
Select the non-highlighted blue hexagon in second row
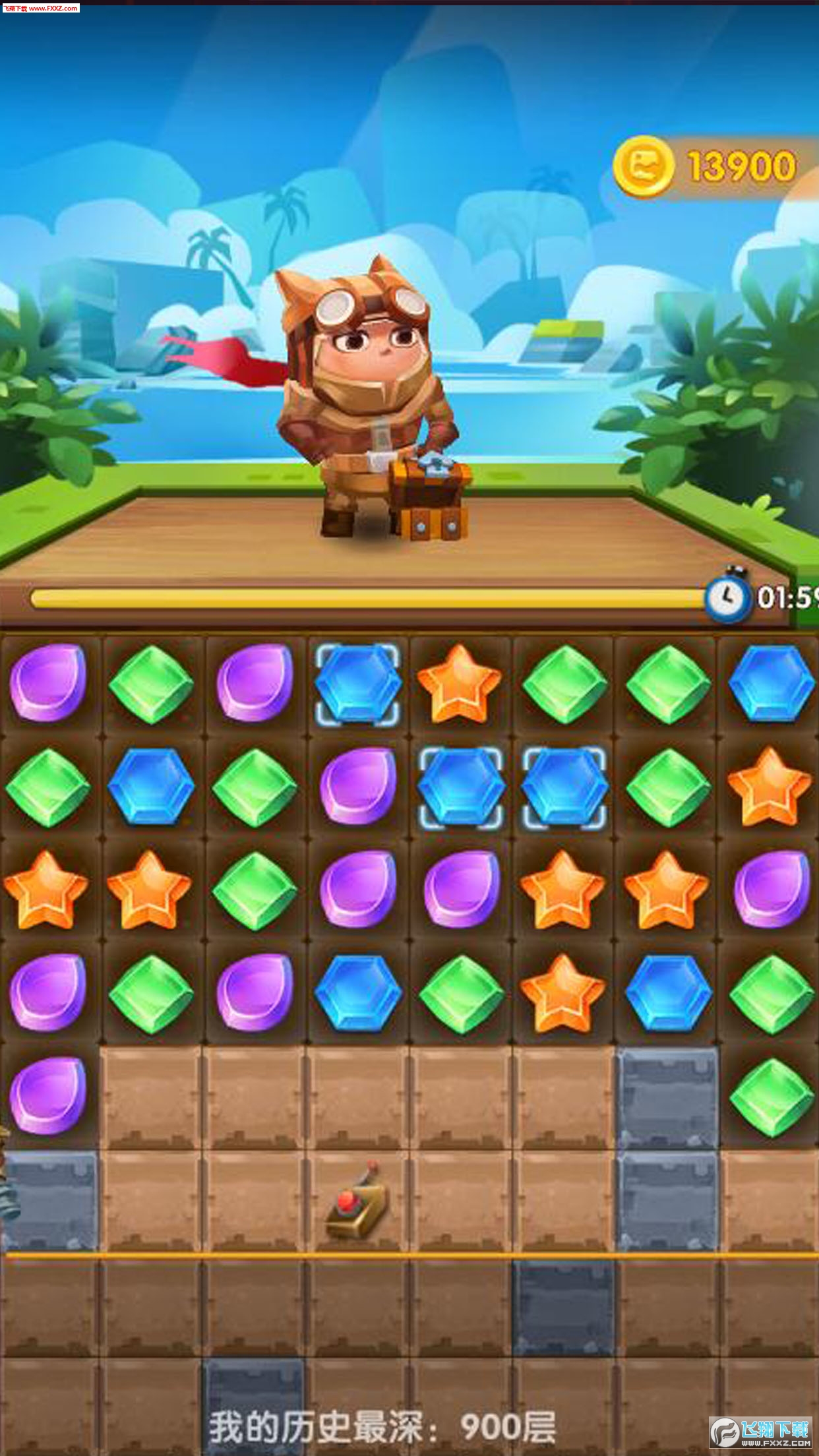point(151,786)
